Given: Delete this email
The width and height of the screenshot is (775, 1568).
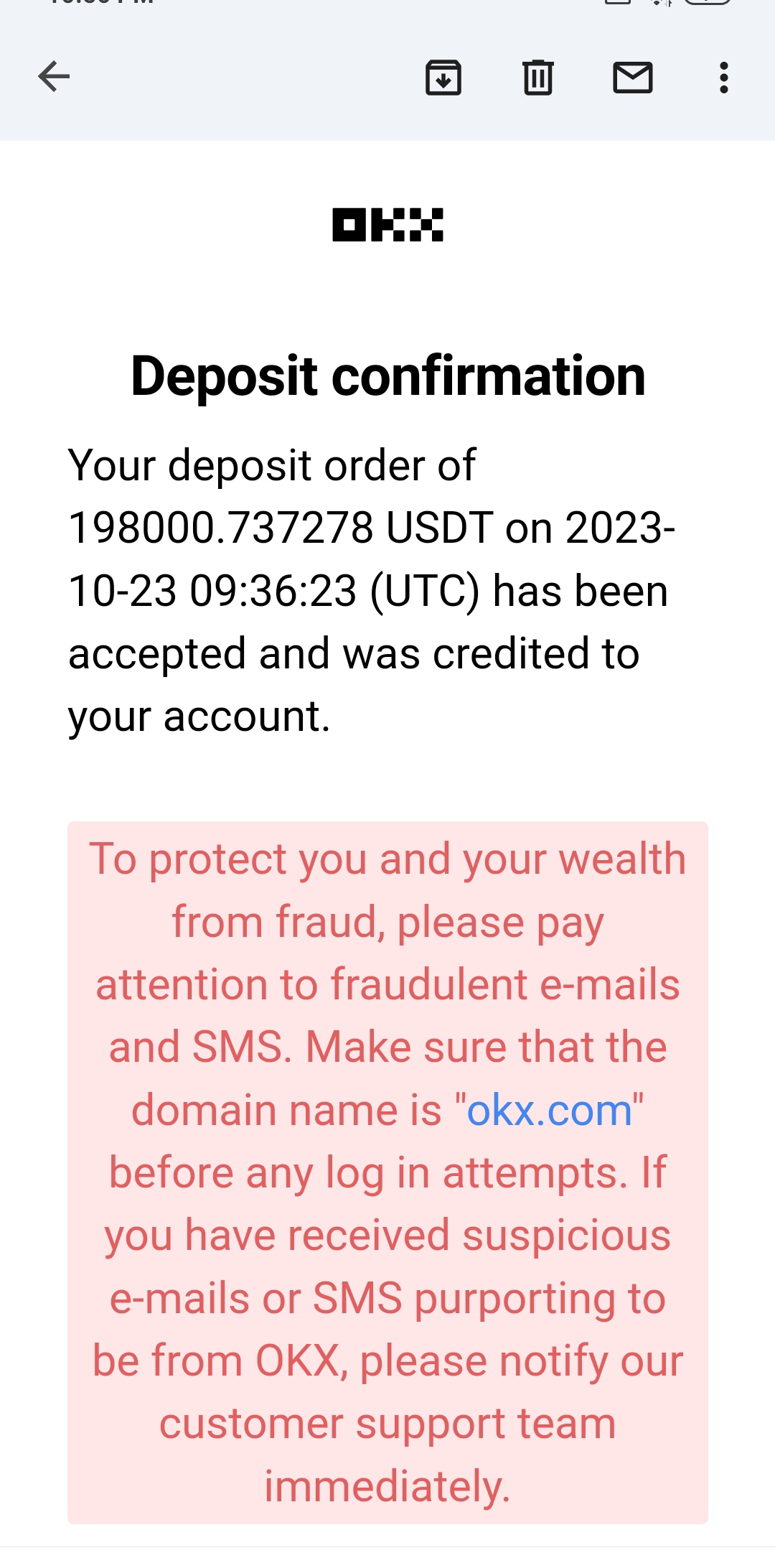Looking at the screenshot, I should 537,78.
